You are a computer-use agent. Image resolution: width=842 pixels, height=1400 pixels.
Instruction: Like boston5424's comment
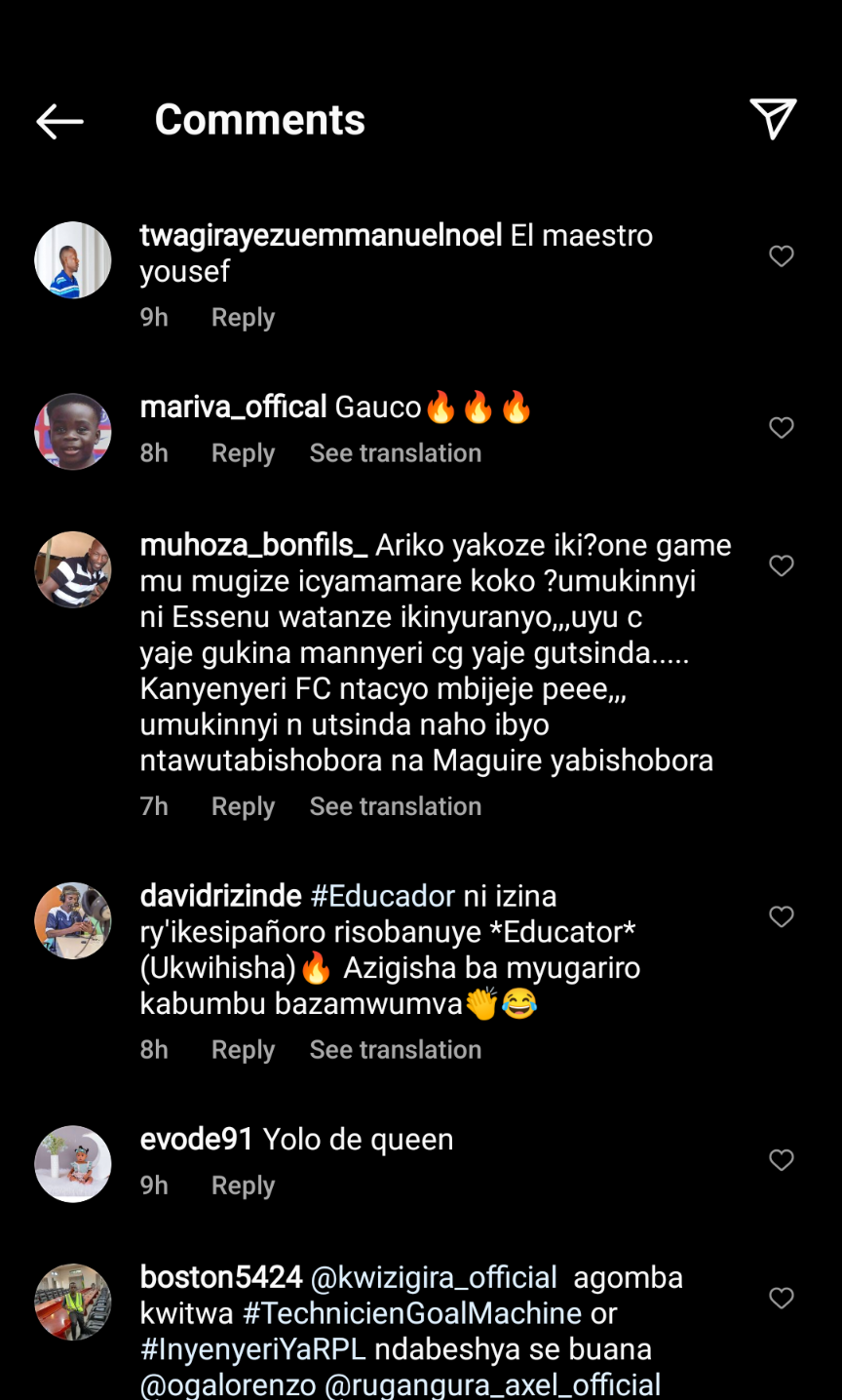782,1298
